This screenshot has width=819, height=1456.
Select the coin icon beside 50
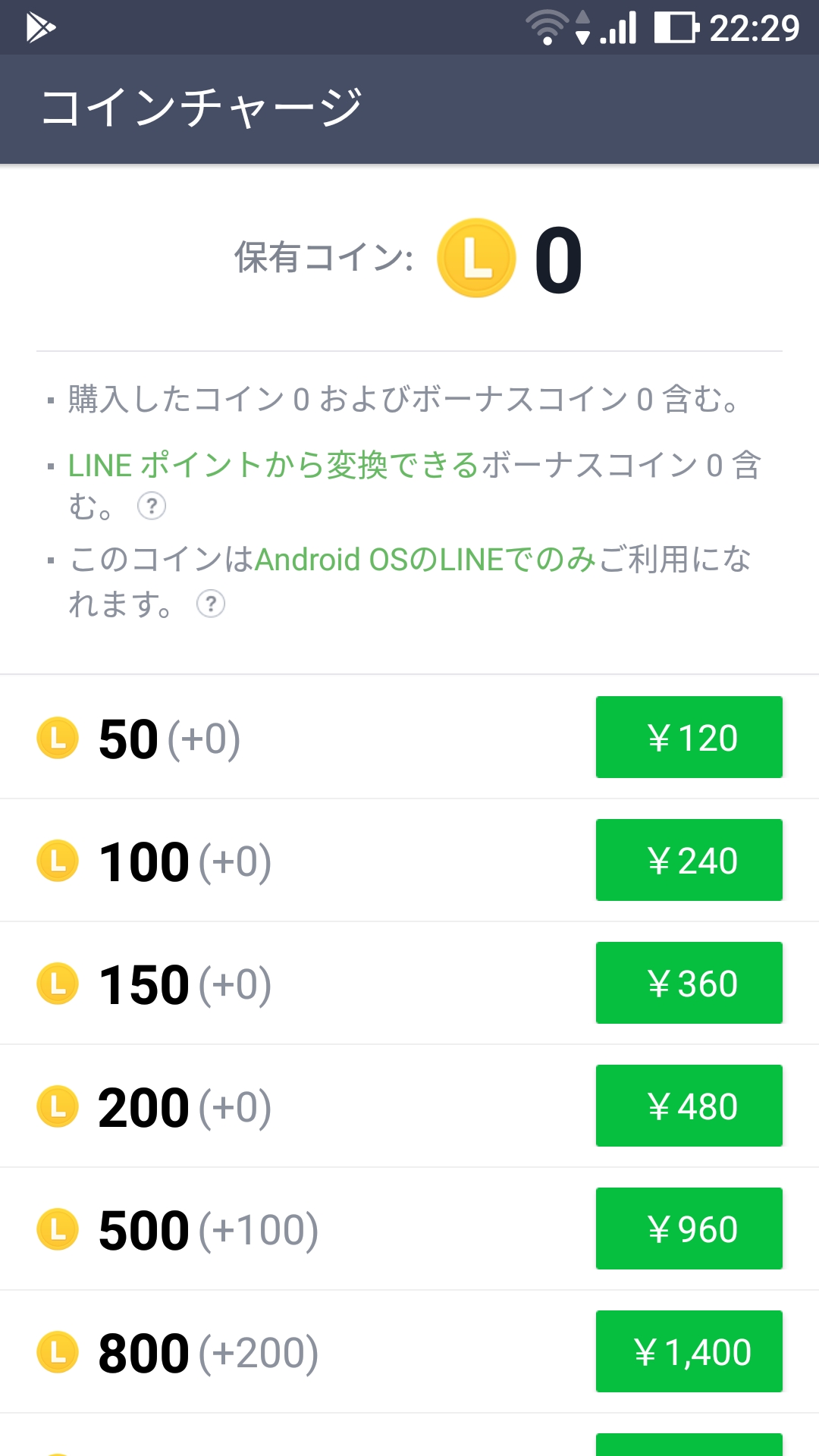[x=59, y=736]
